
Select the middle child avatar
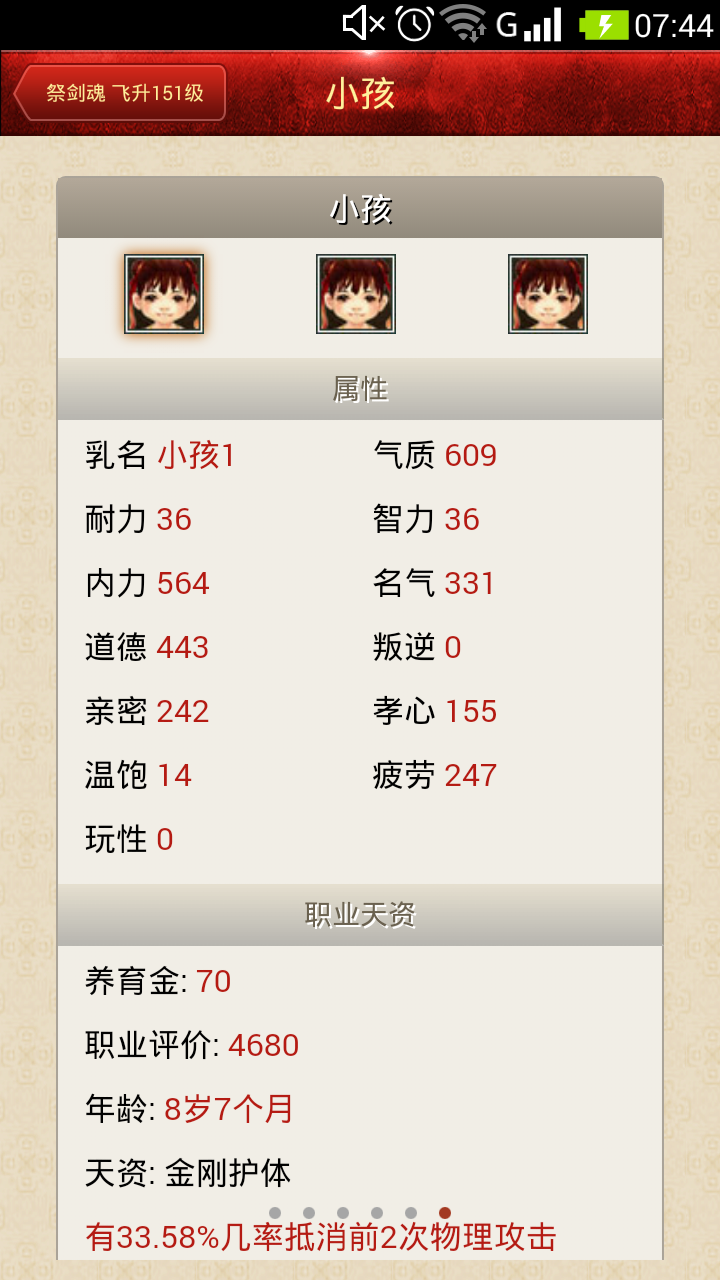click(x=356, y=294)
